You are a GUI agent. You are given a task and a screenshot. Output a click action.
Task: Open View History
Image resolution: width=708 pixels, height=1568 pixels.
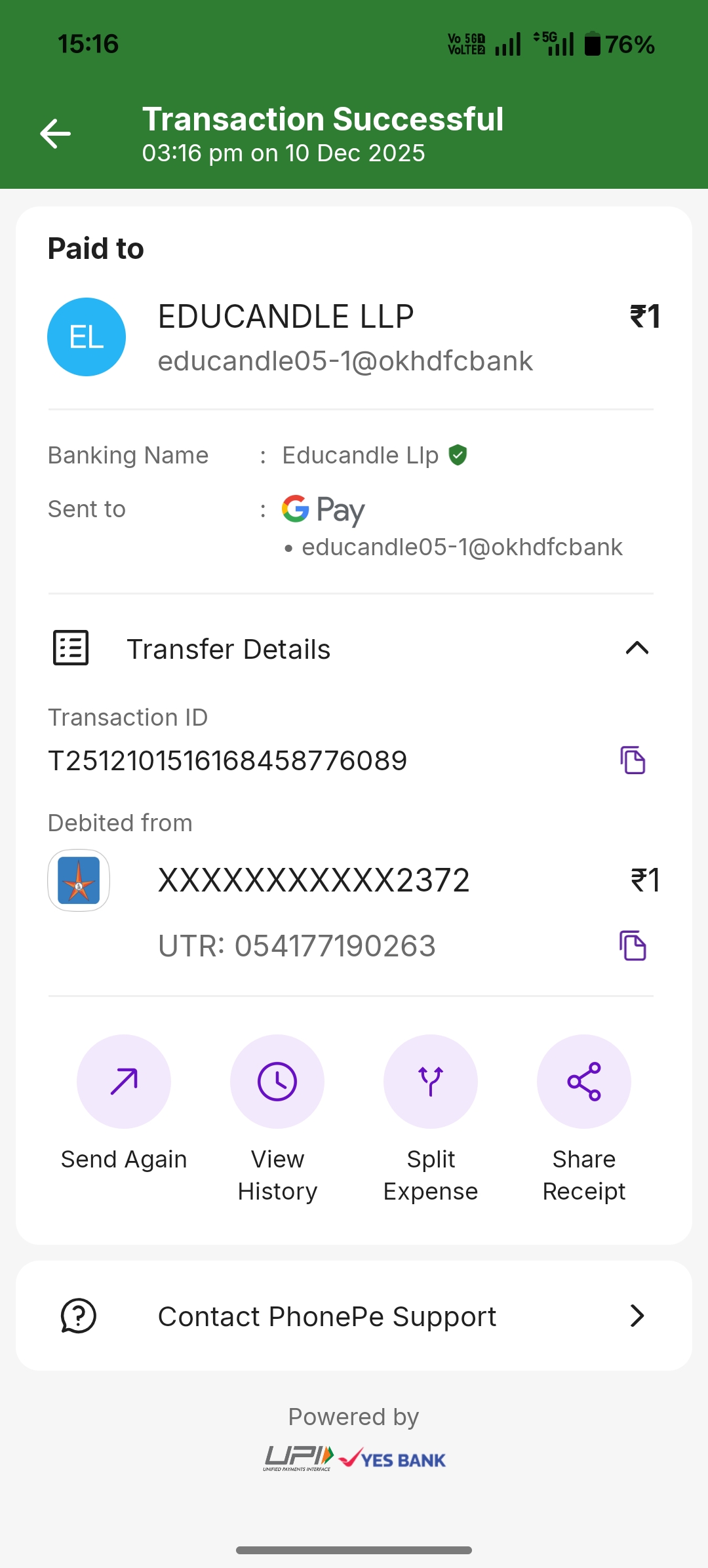coord(277,1082)
